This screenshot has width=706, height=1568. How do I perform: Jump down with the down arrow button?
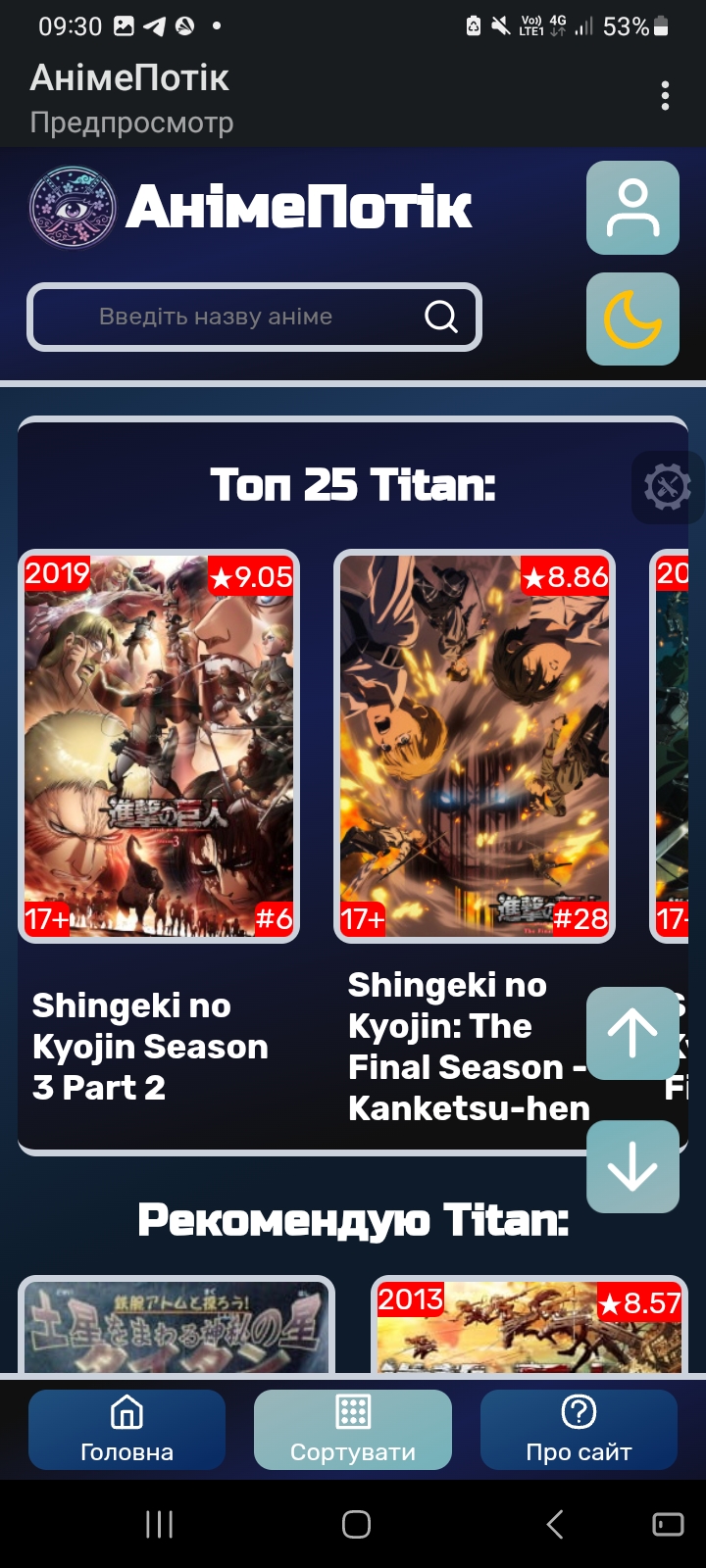(632, 1166)
